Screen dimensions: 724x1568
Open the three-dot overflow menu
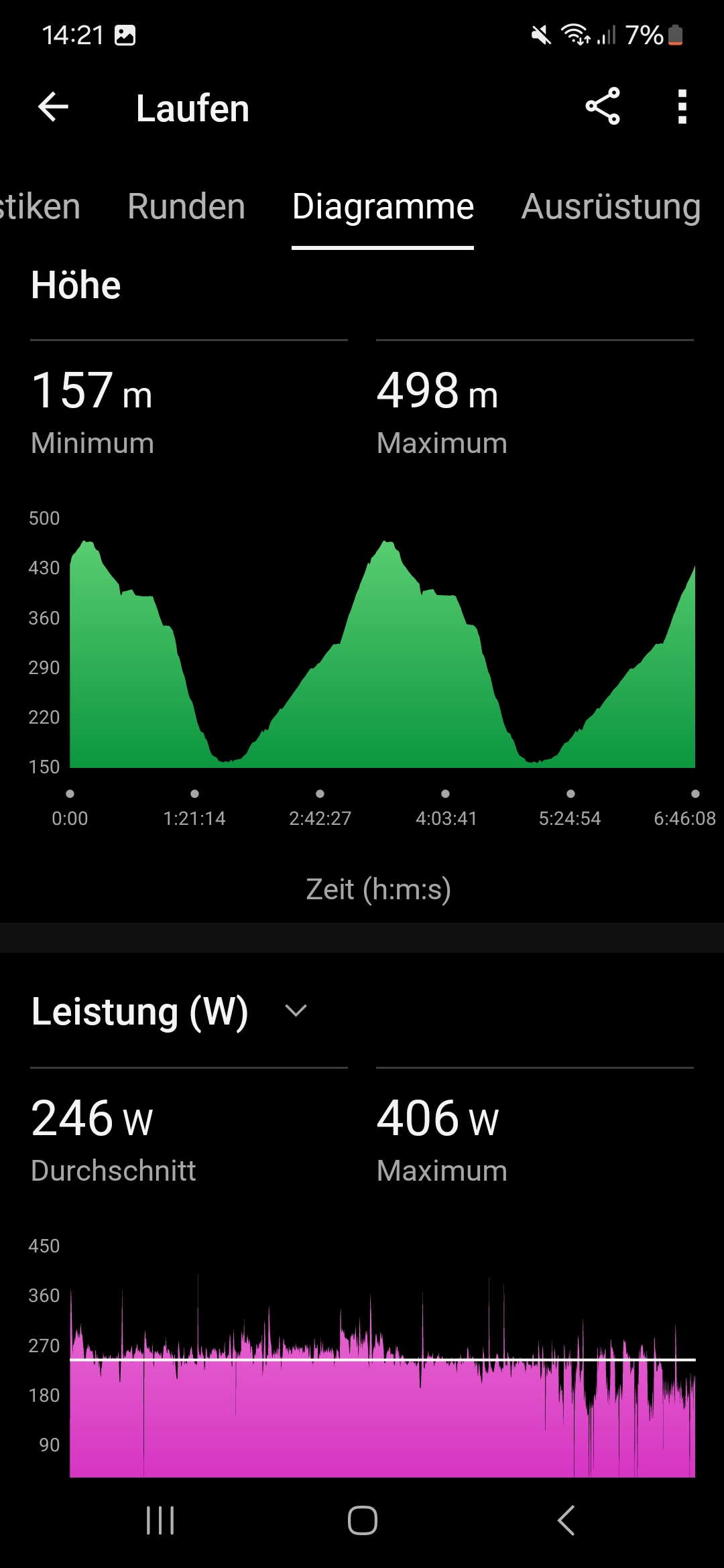point(682,107)
